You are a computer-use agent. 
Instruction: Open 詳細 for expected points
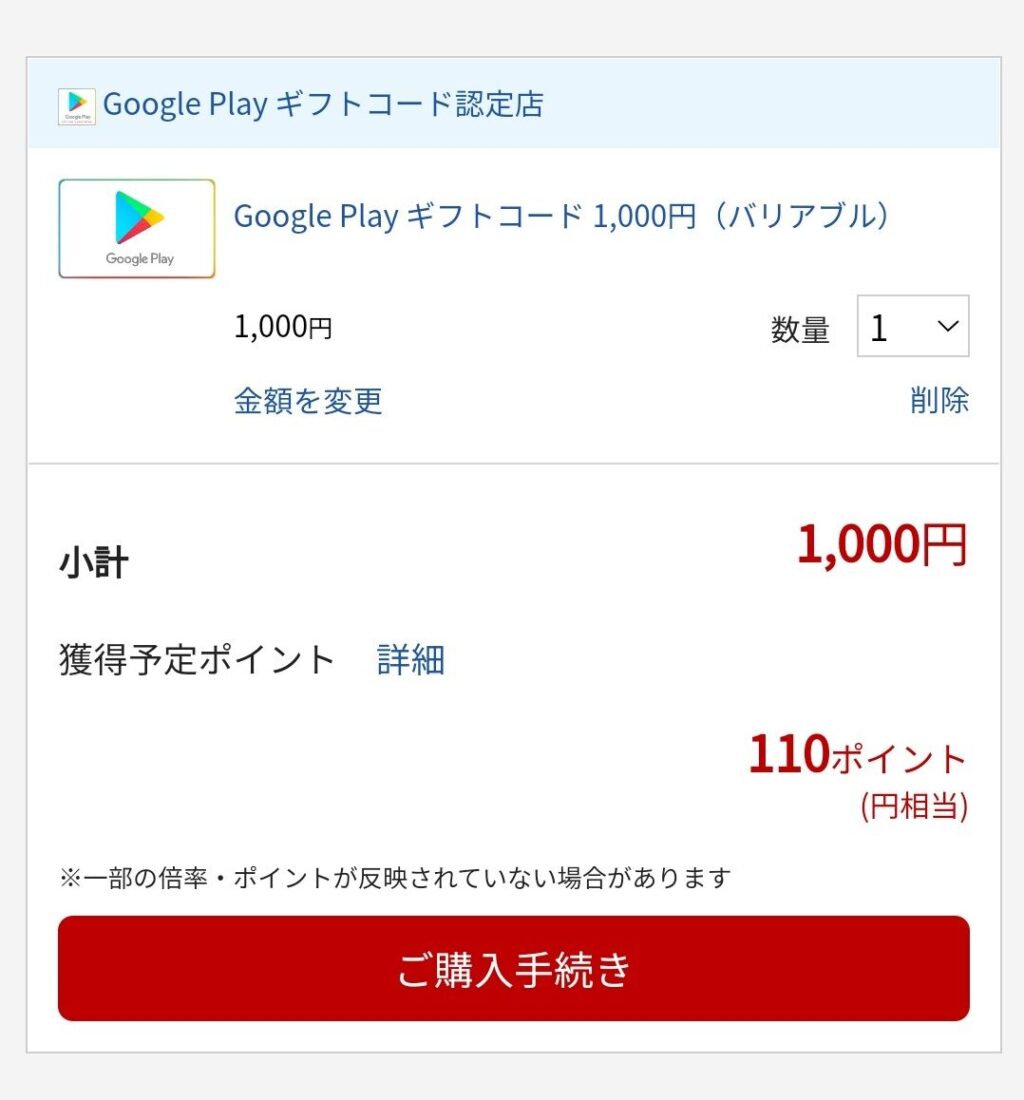pos(410,660)
